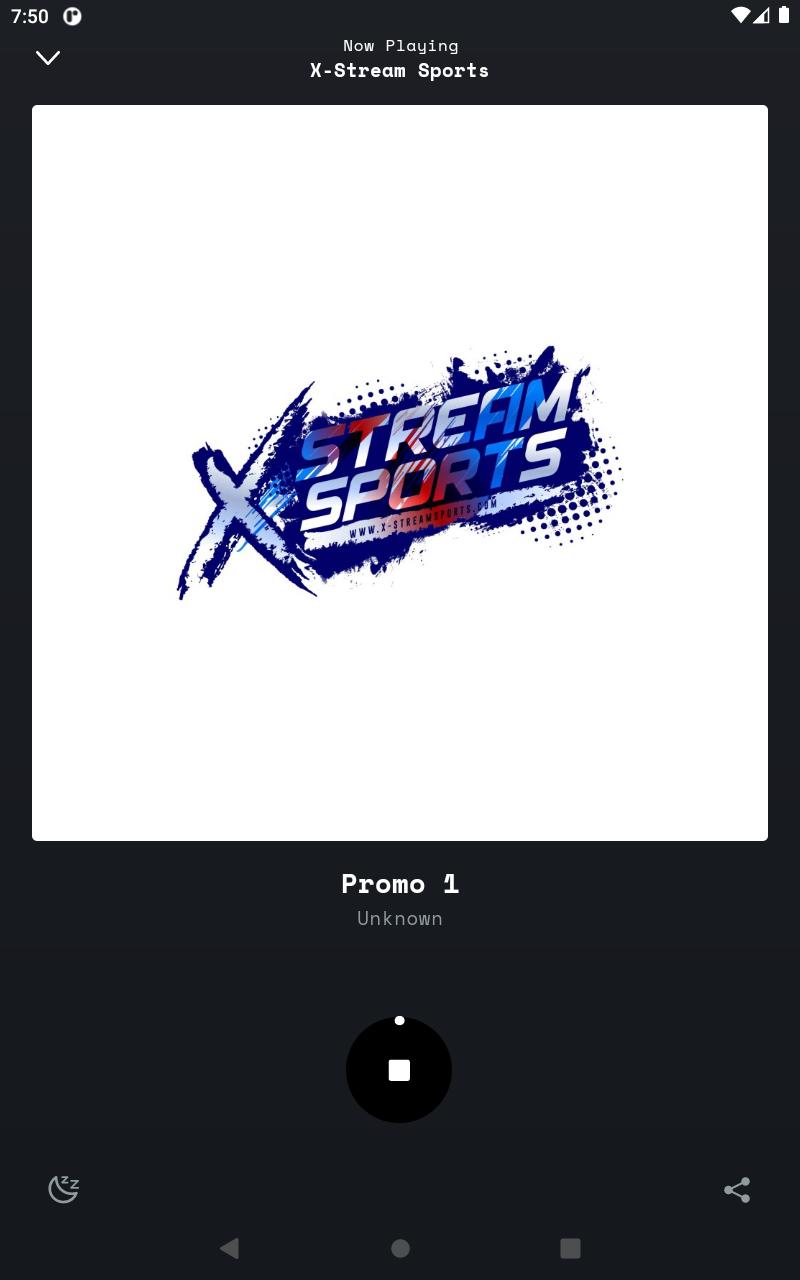Go to the system home screen
Image resolution: width=800 pixels, height=1280 pixels.
point(400,1247)
